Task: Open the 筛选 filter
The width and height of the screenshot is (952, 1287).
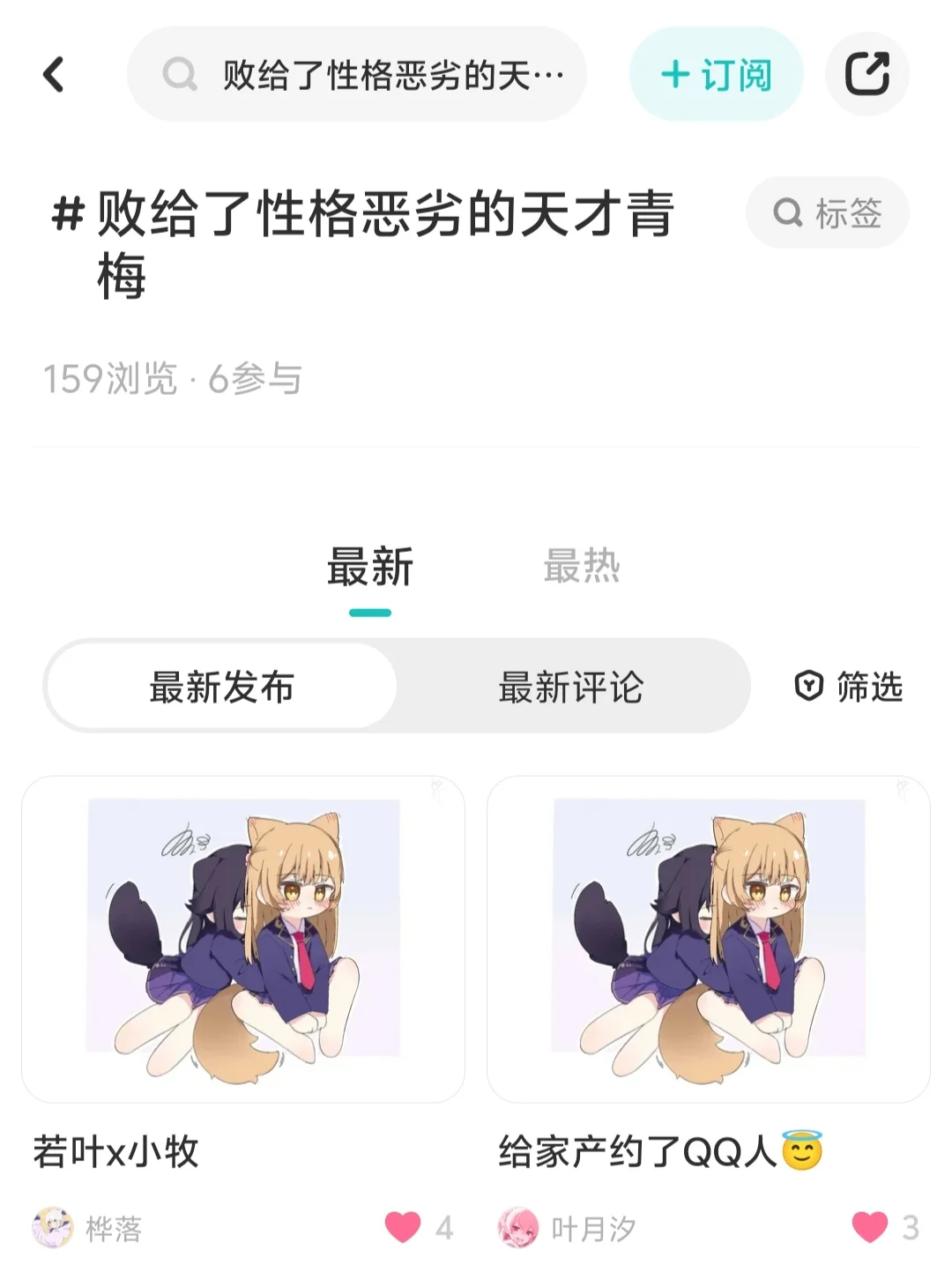Action: [849, 687]
